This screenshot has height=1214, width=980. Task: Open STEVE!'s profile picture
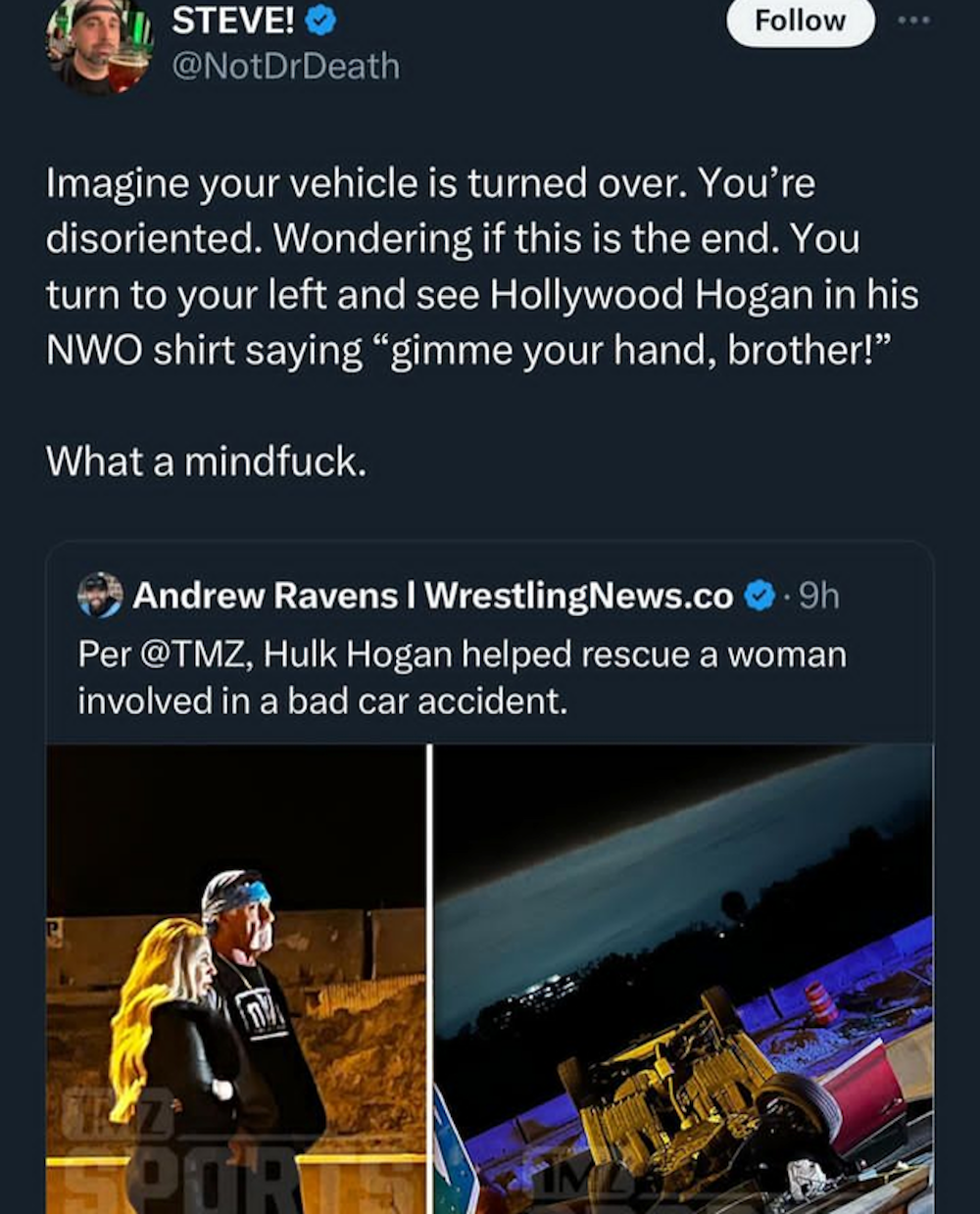pyautogui.click(x=100, y=44)
